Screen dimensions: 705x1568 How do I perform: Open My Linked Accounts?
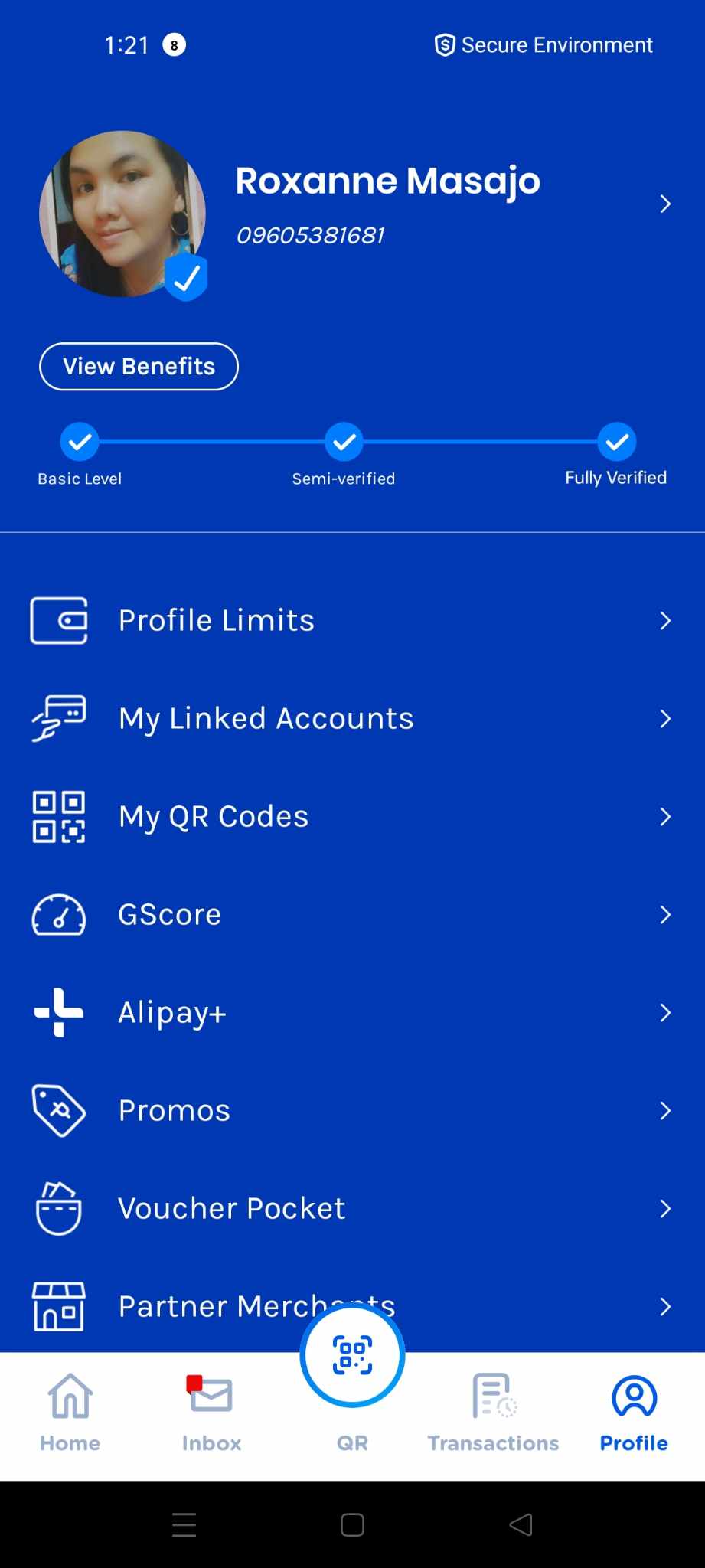click(352, 718)
